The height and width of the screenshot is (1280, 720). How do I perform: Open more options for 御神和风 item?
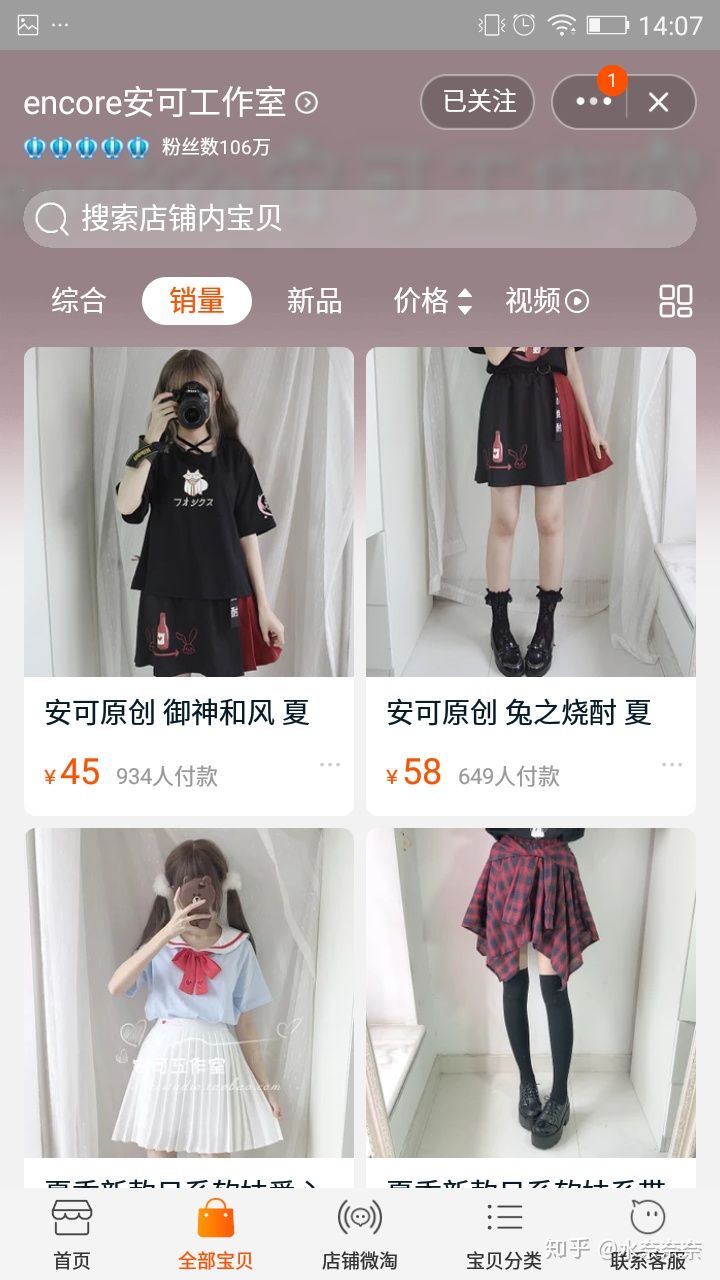point(330,765)
